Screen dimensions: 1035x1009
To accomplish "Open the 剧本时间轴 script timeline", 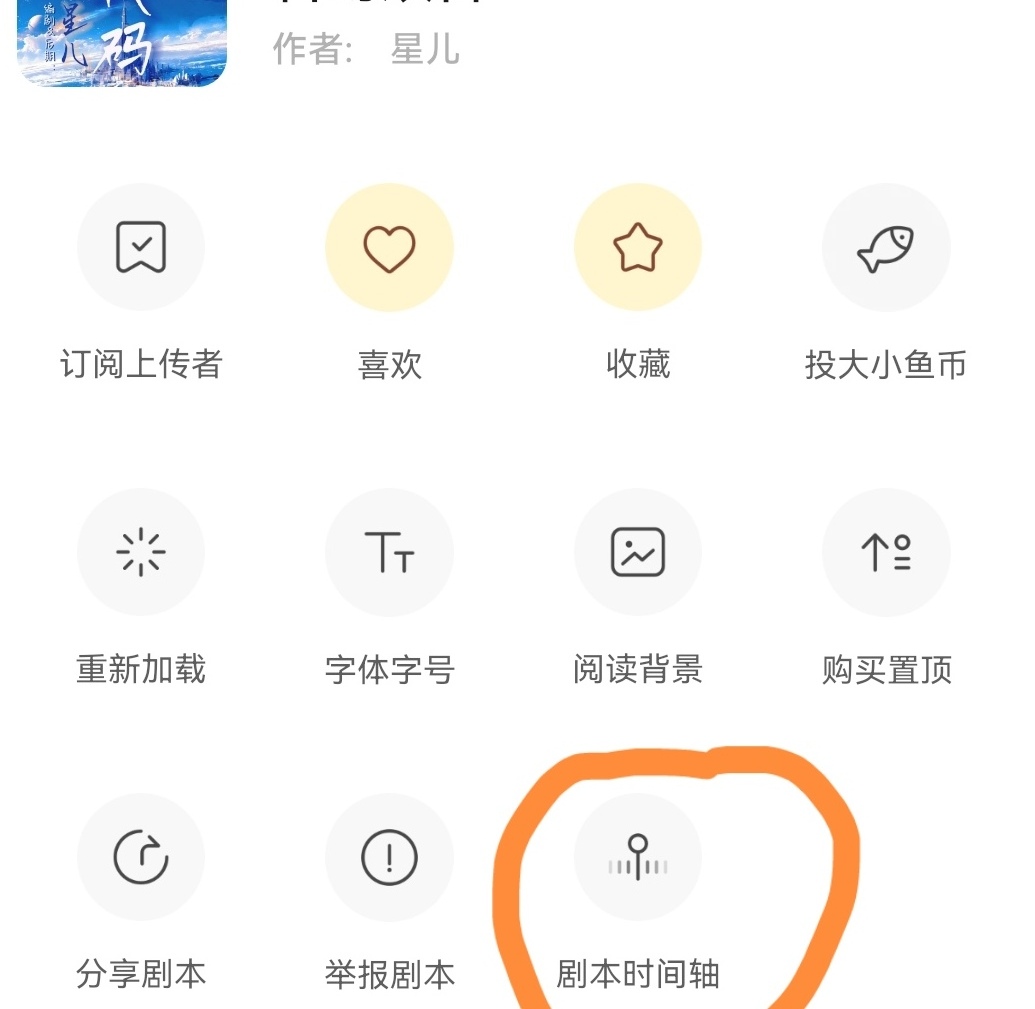I will point(638,857).
